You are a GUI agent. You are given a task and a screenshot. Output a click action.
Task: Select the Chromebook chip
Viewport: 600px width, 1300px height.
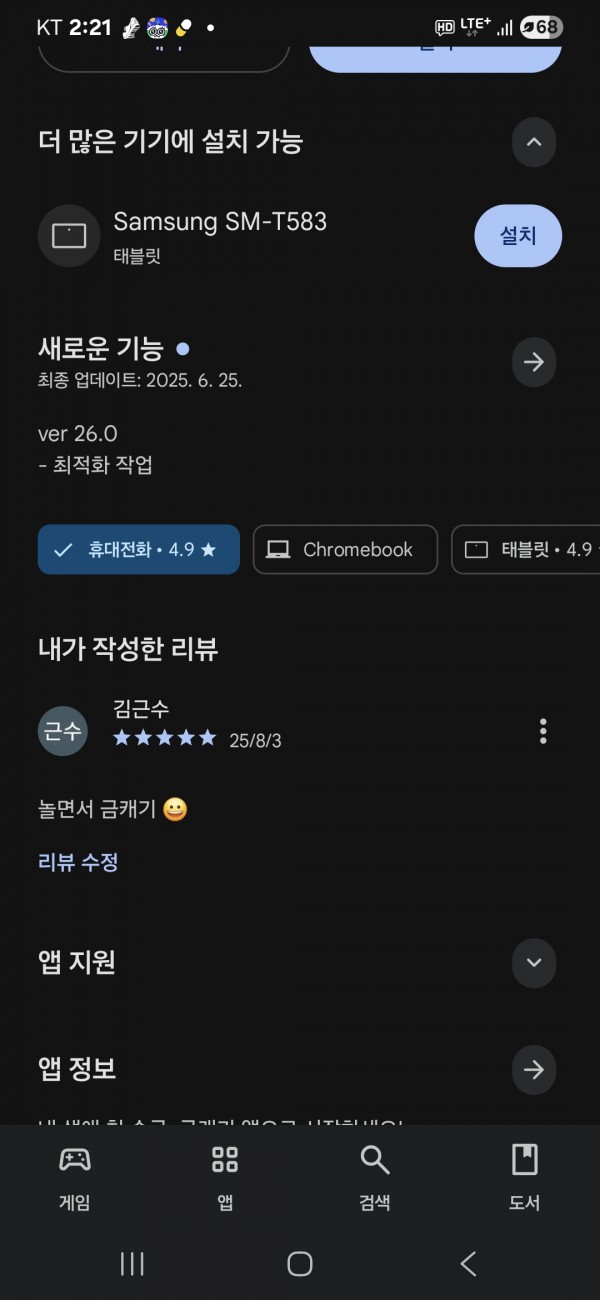[x=345, y=549]
